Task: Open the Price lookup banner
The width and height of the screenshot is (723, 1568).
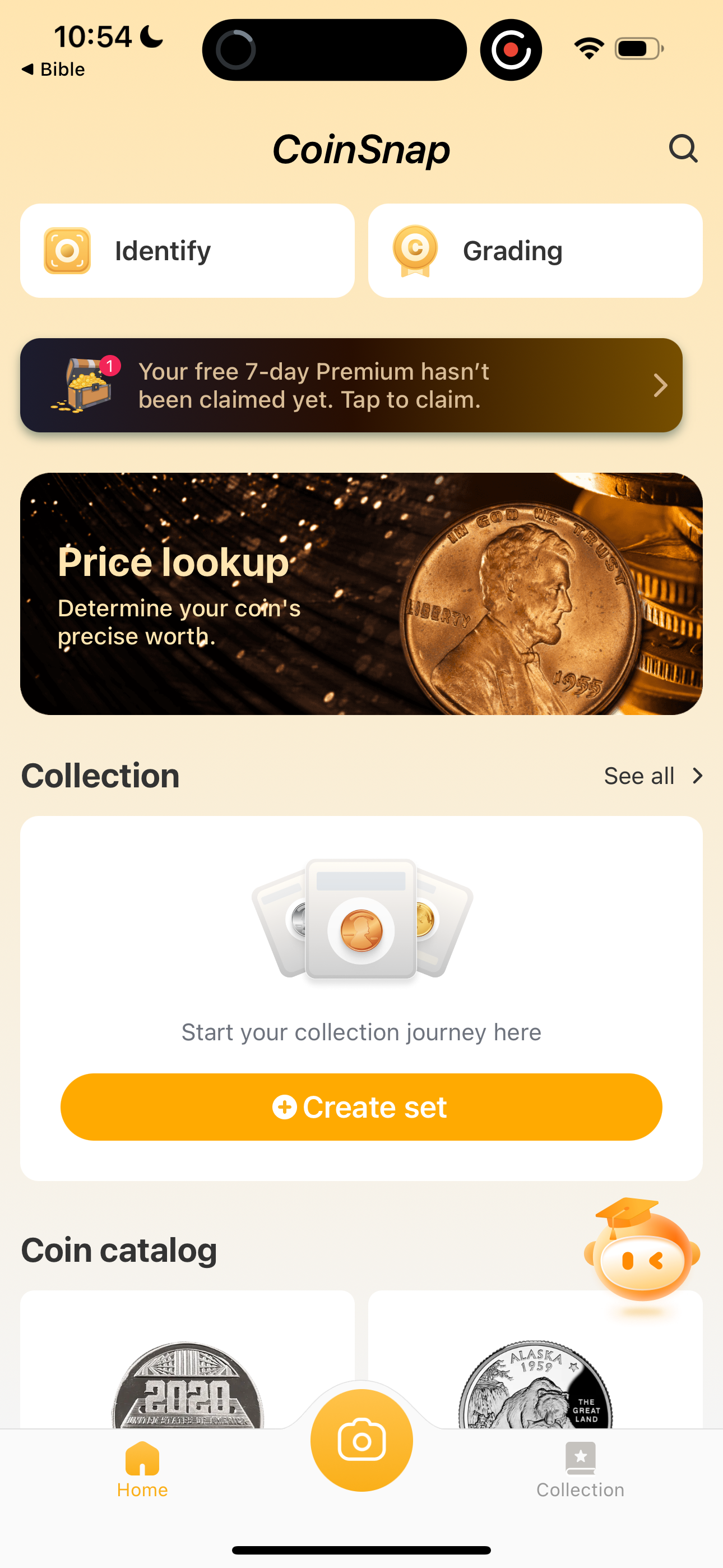Action: (361, 593)
